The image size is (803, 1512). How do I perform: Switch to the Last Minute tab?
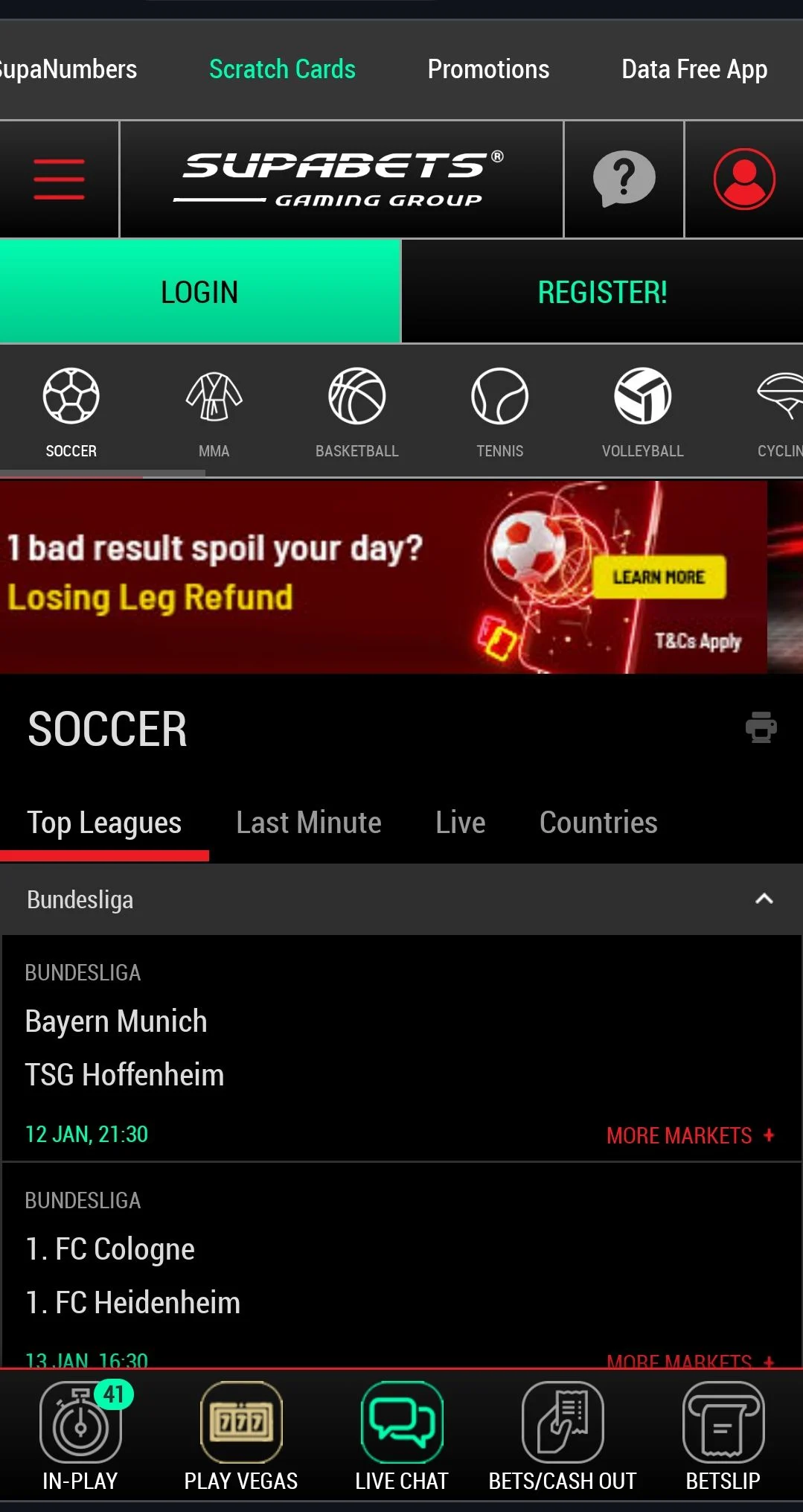308,823
